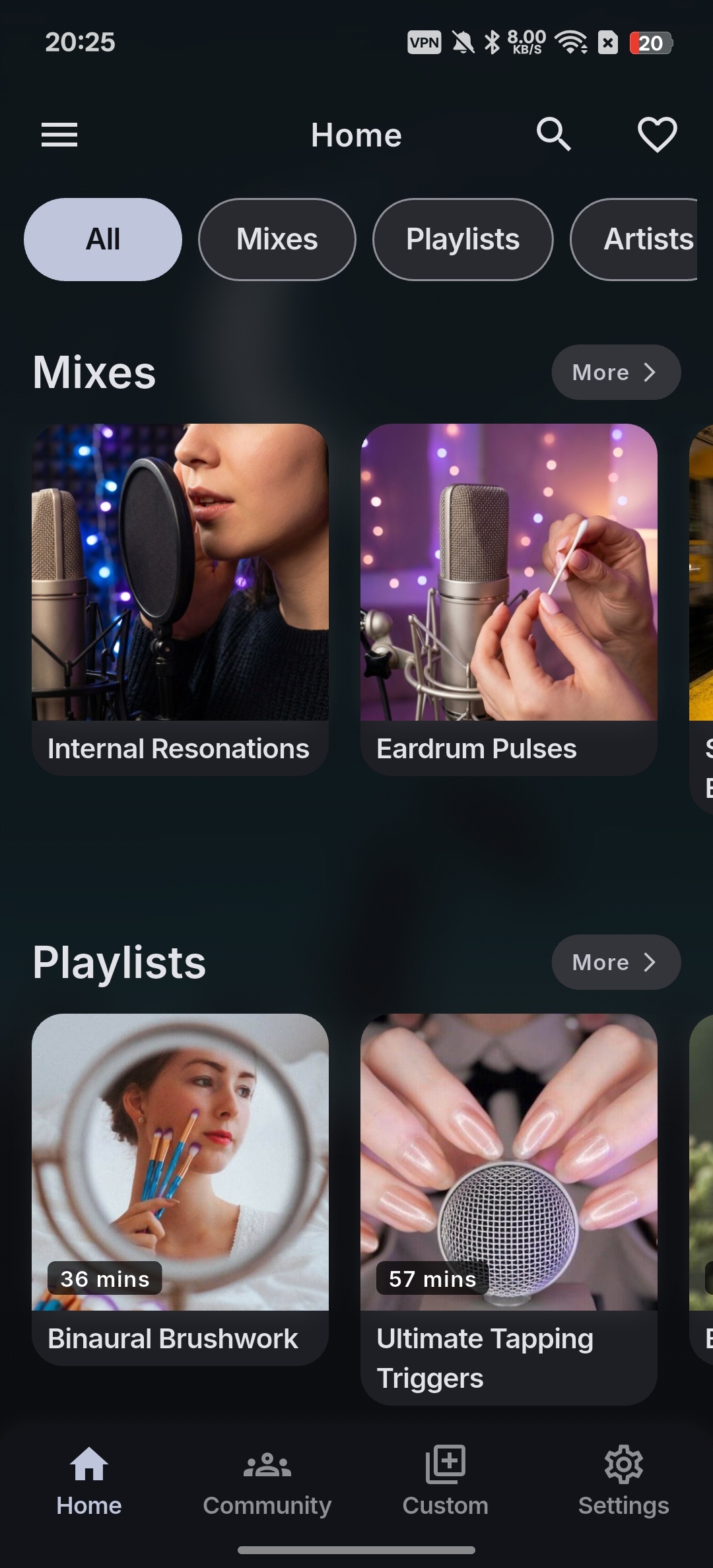Filter by the Mixes chip
Image resolution: width=713 pixels, height=1568 pixels.
[277, 240]
